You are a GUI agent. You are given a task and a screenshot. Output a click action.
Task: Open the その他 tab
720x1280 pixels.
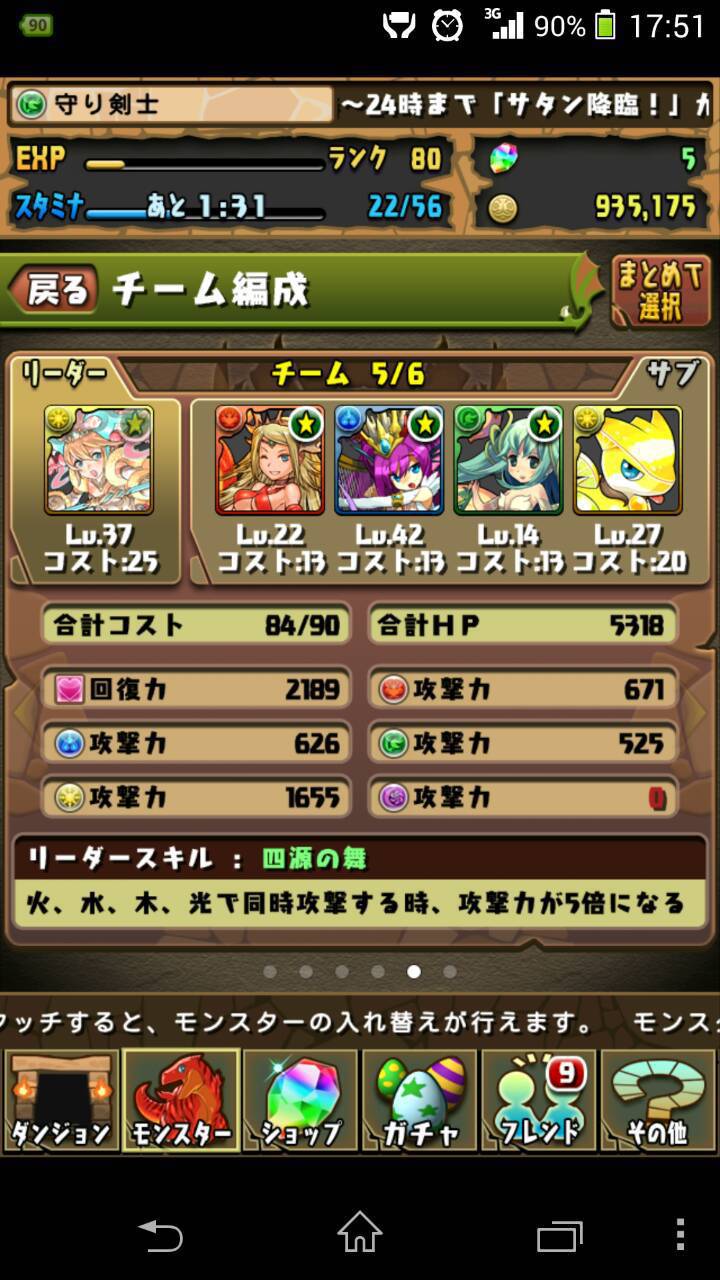click(659, 1100)
